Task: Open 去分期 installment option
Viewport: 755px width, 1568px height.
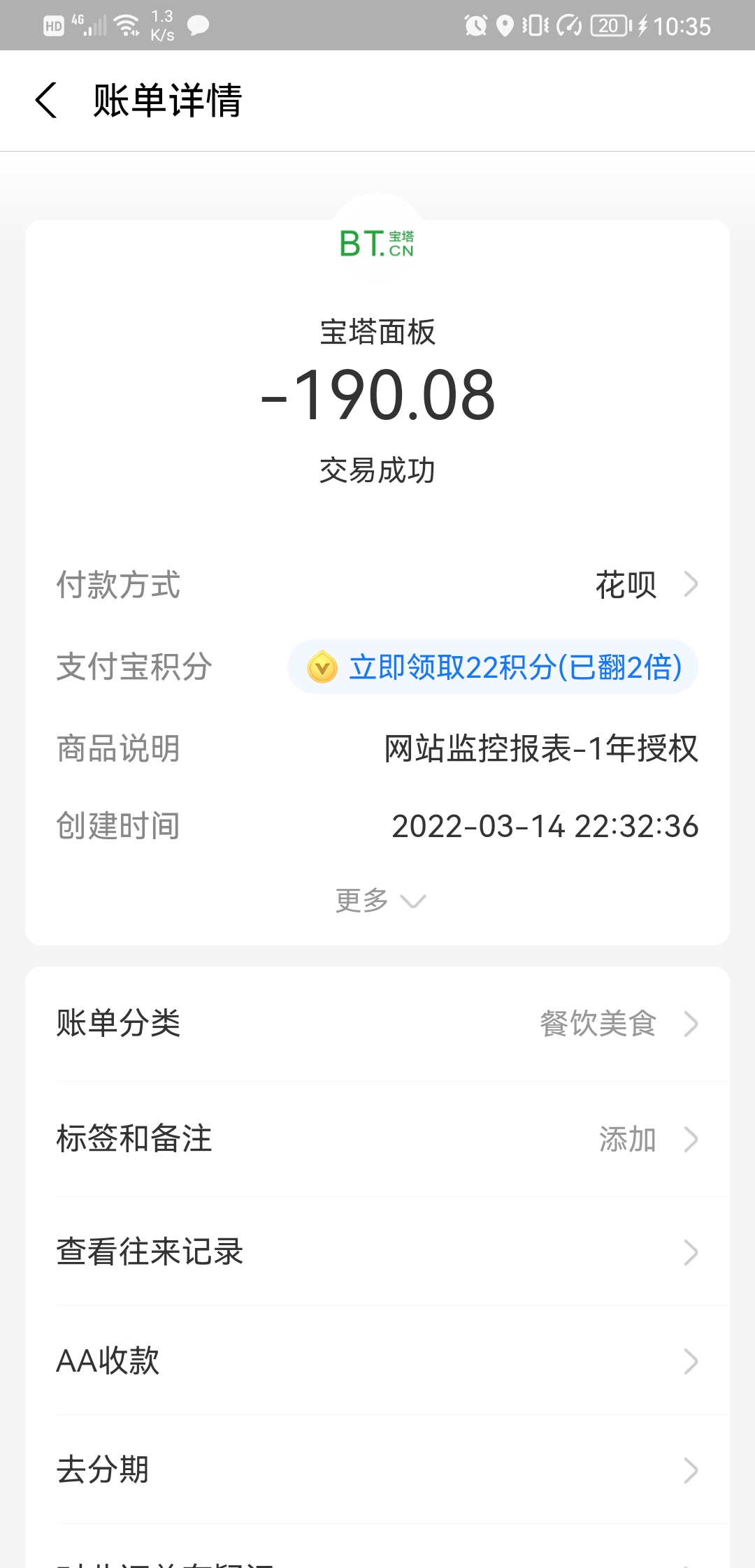Action: point(377,1471)
